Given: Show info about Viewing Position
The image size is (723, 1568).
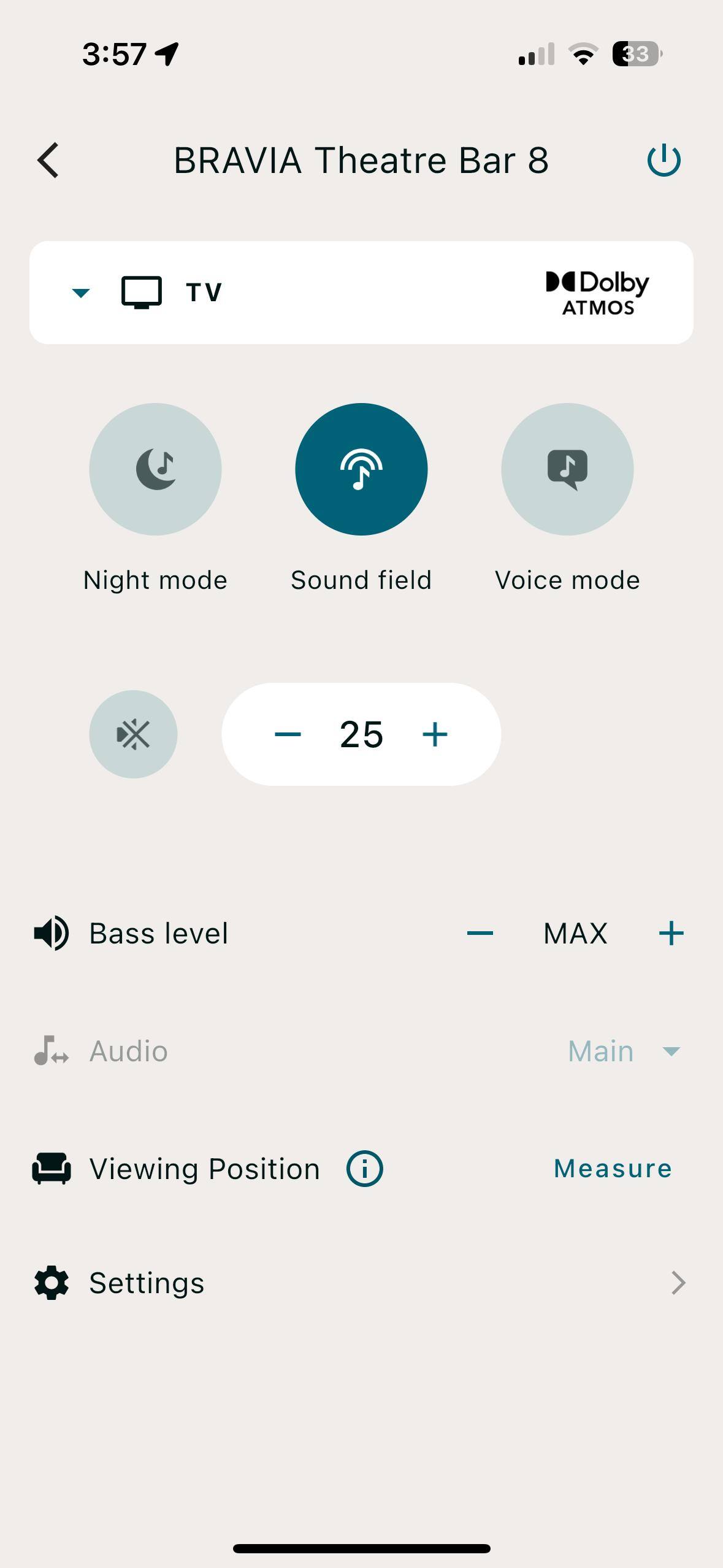Looking at the screenshot, I should [364, 1169].
